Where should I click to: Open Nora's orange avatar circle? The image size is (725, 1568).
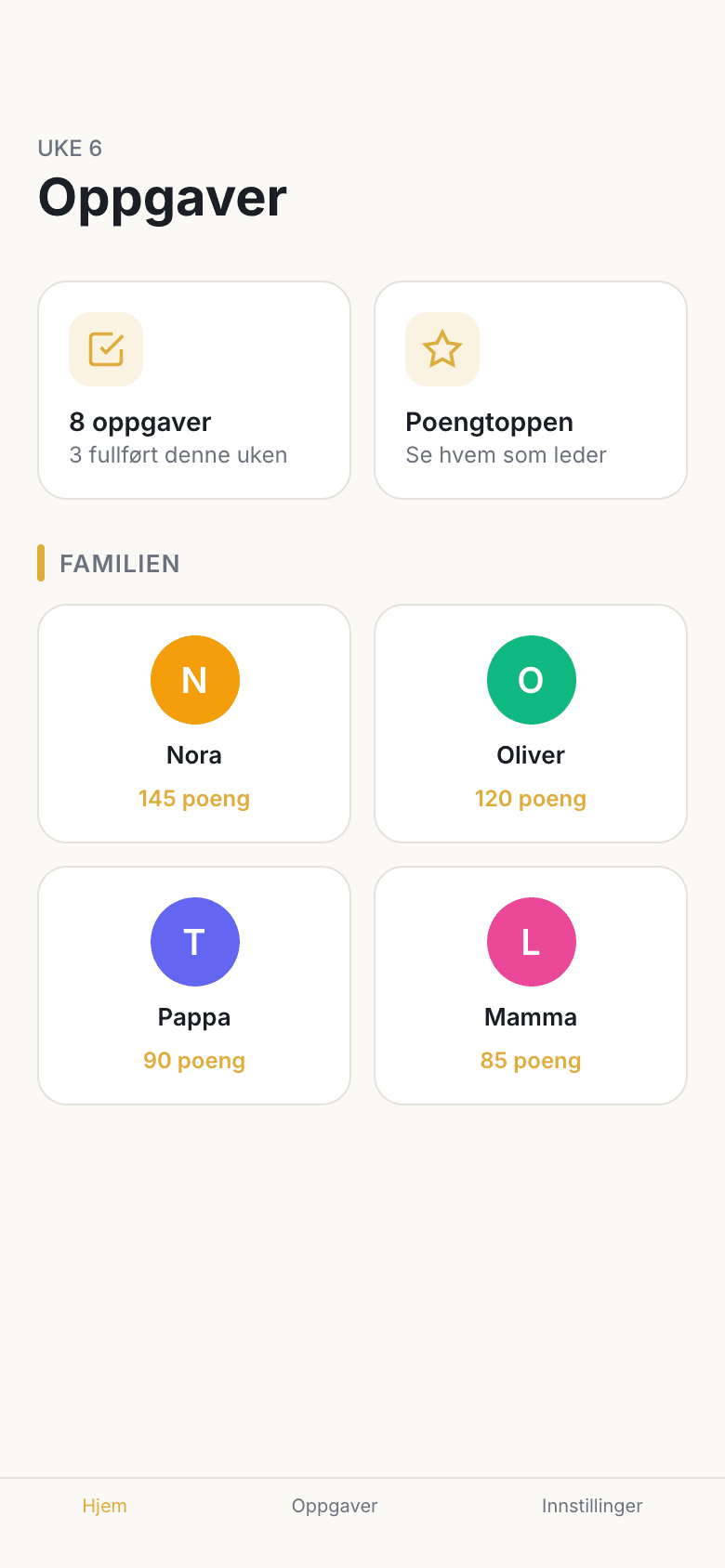point(194,680)
